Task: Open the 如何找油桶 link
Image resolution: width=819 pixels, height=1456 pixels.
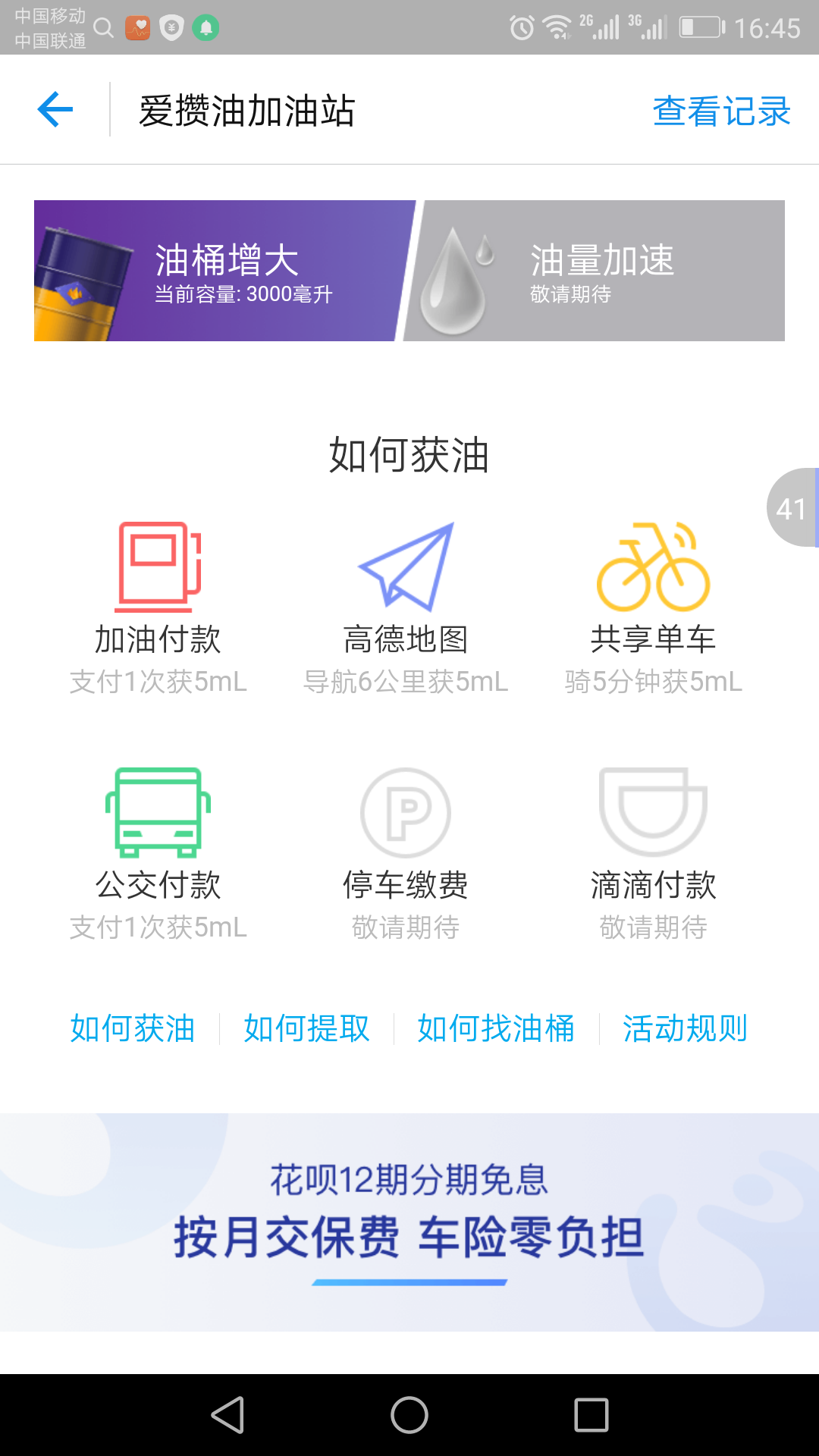Action: coord(496,1029)
